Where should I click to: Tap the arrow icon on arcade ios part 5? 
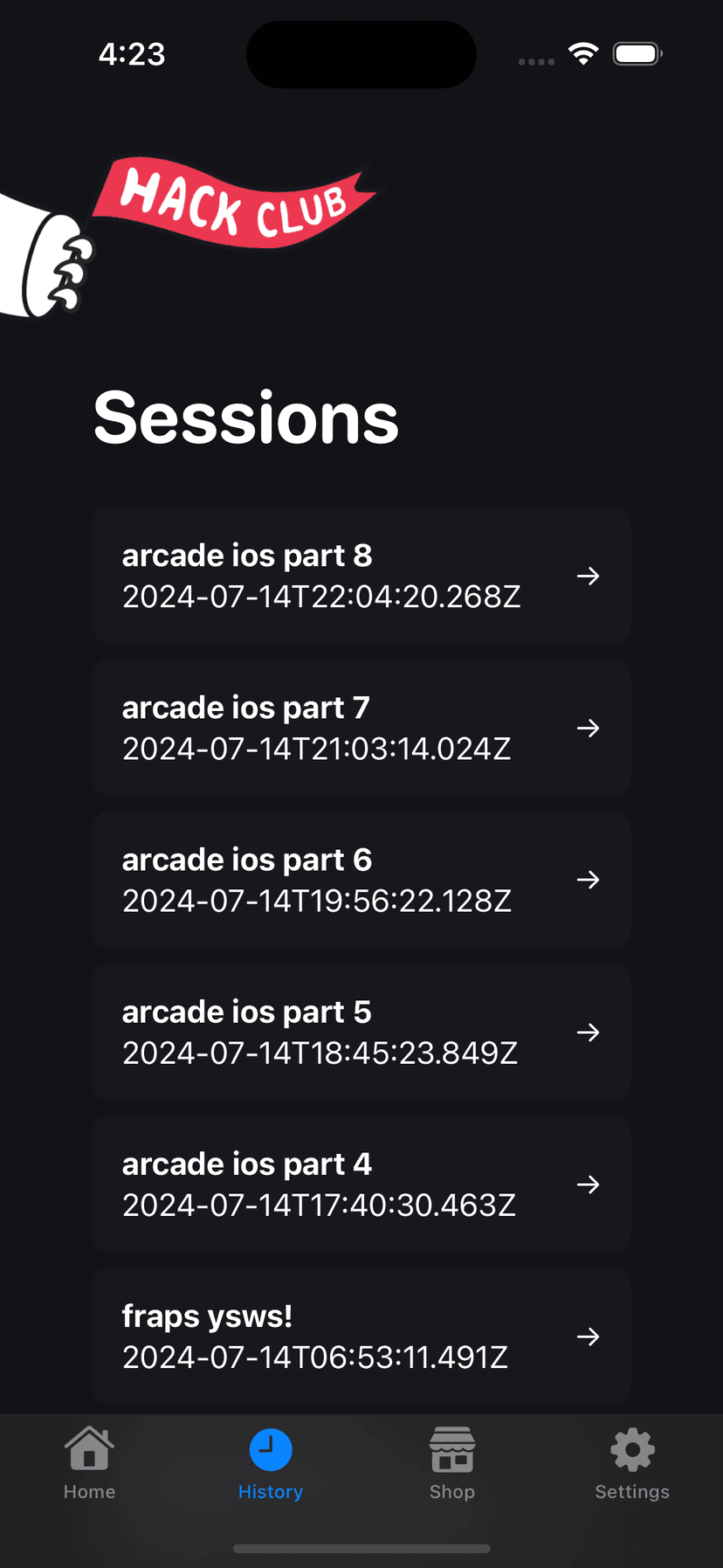coord(589,1032)
